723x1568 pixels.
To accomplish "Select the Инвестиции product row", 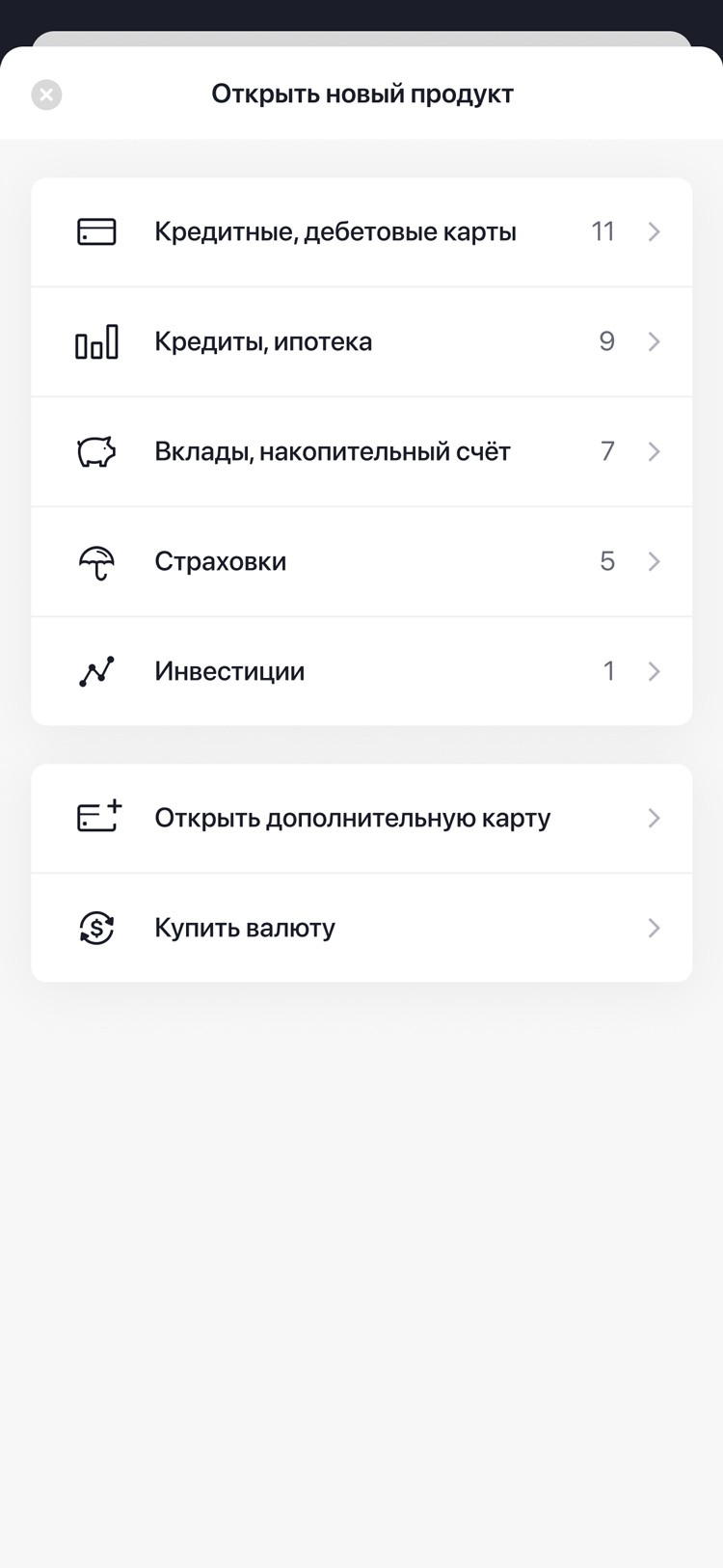I will click(229, 671).
